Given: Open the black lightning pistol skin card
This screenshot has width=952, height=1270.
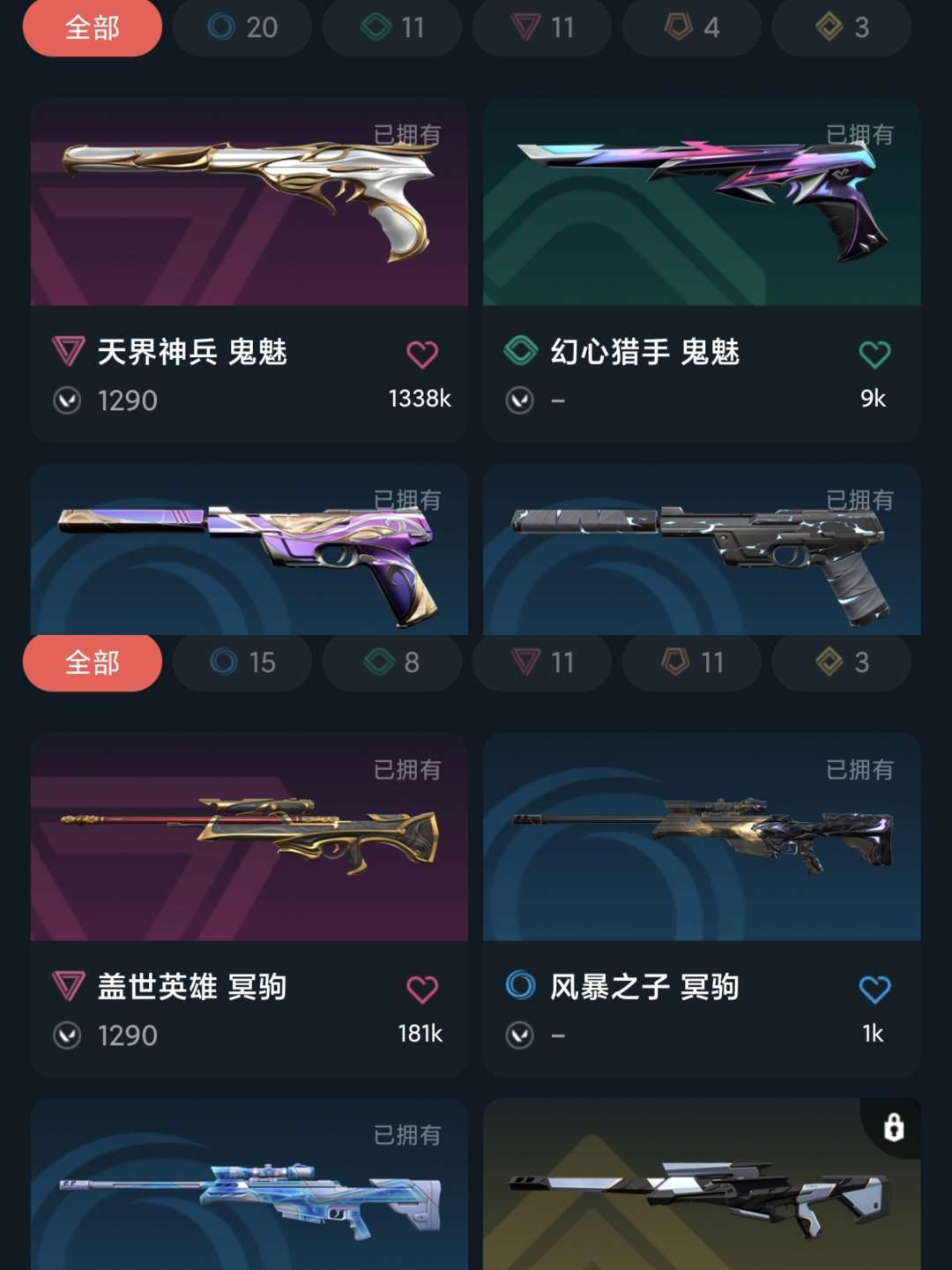Looking at the screenshot, I should point(702,549).
